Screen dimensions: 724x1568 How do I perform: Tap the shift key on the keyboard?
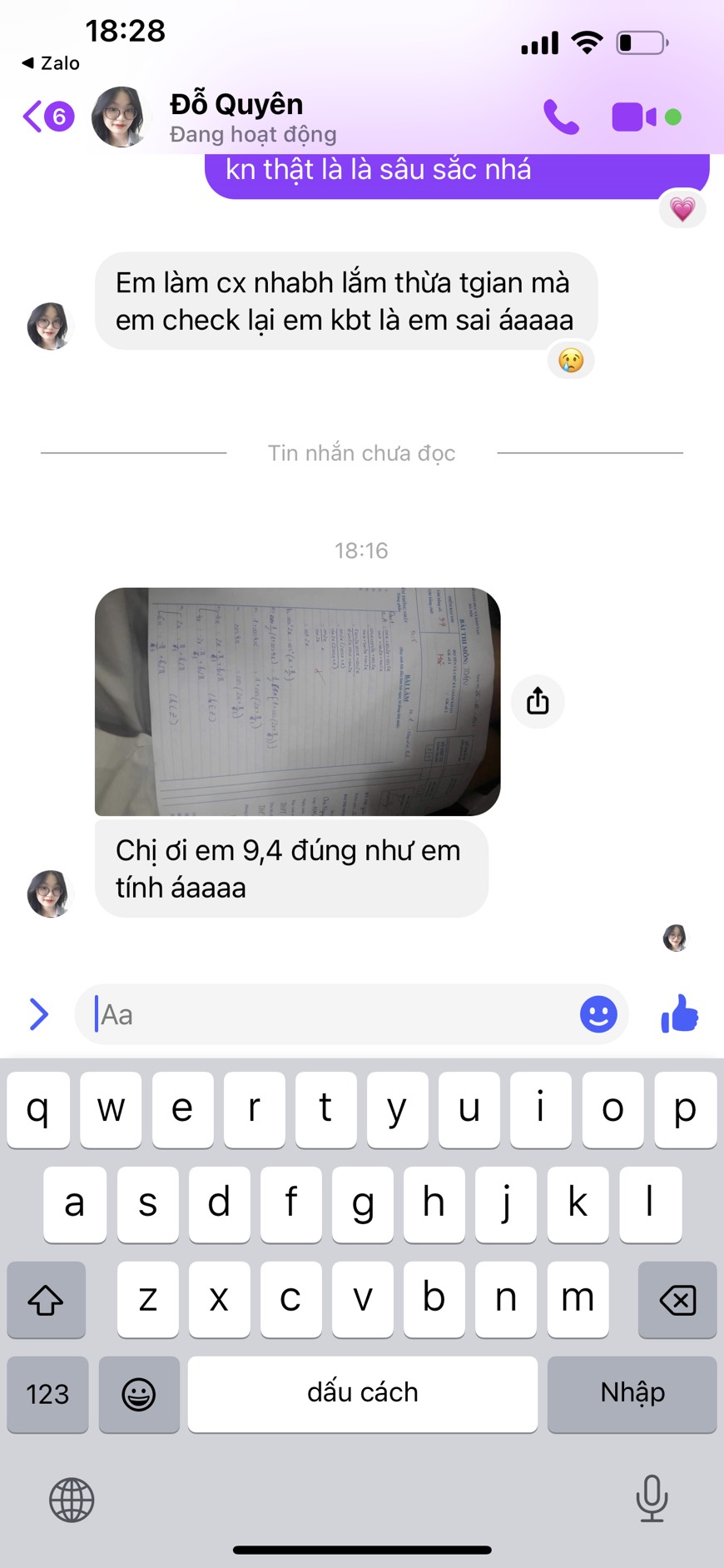pos(46,1300)
